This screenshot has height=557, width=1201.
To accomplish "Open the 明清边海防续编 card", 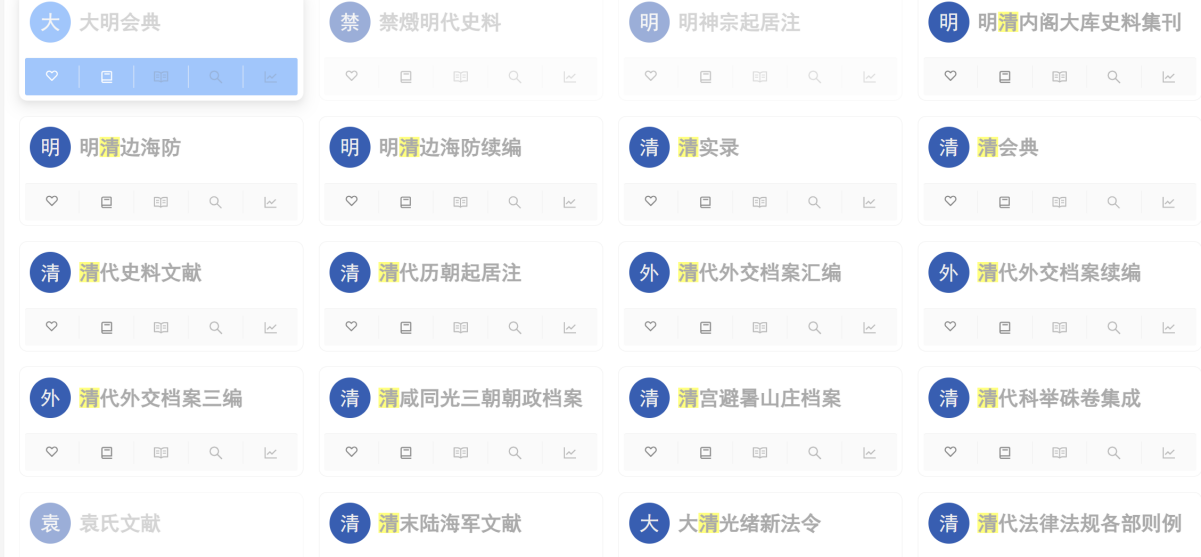I will pyautogui.click(x=450, y=148).
